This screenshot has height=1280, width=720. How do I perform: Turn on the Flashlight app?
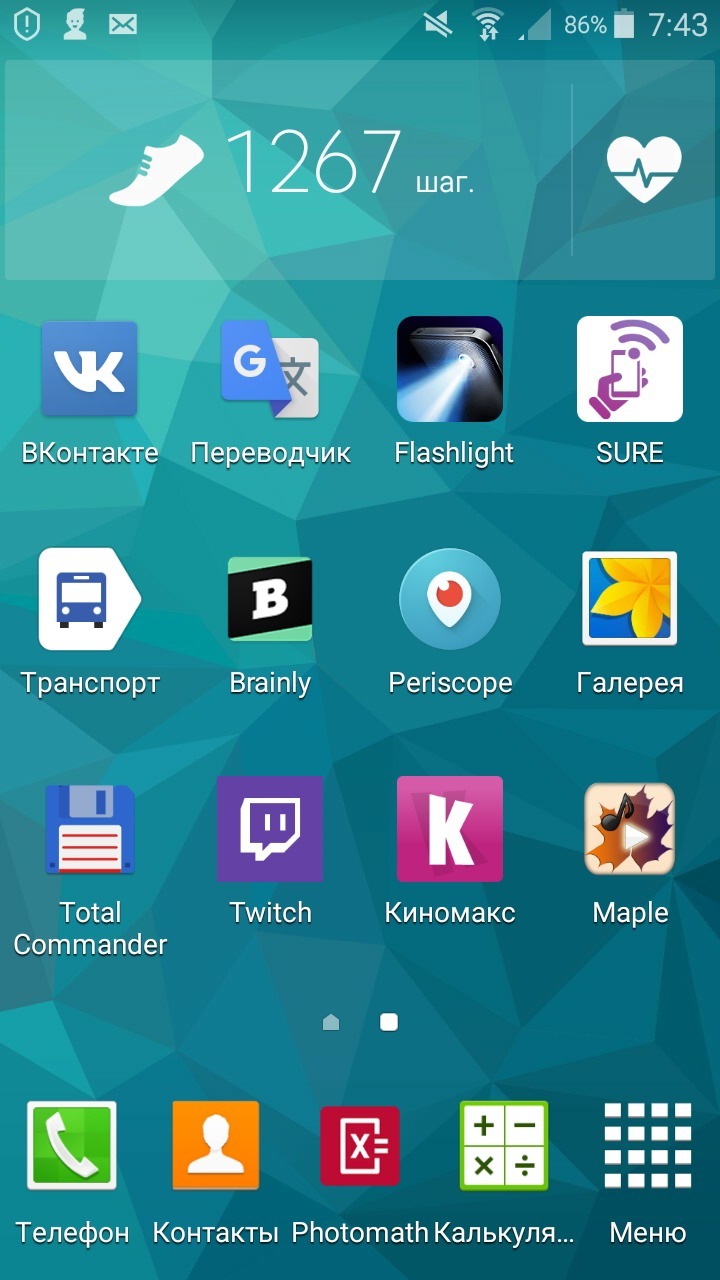pos(450,370)
